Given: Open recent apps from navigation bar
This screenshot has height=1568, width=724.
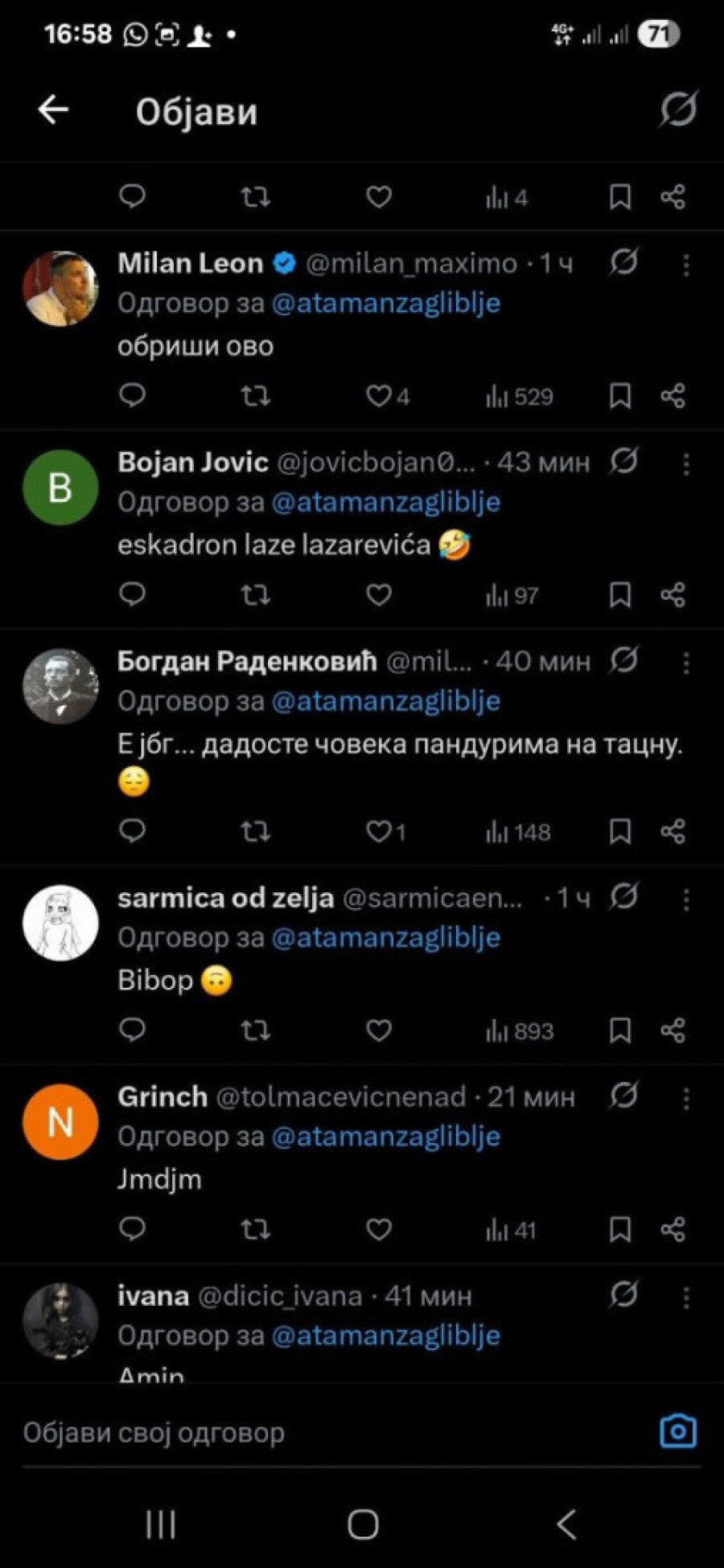Looking at the screenshot, I should pos(161,1524).
